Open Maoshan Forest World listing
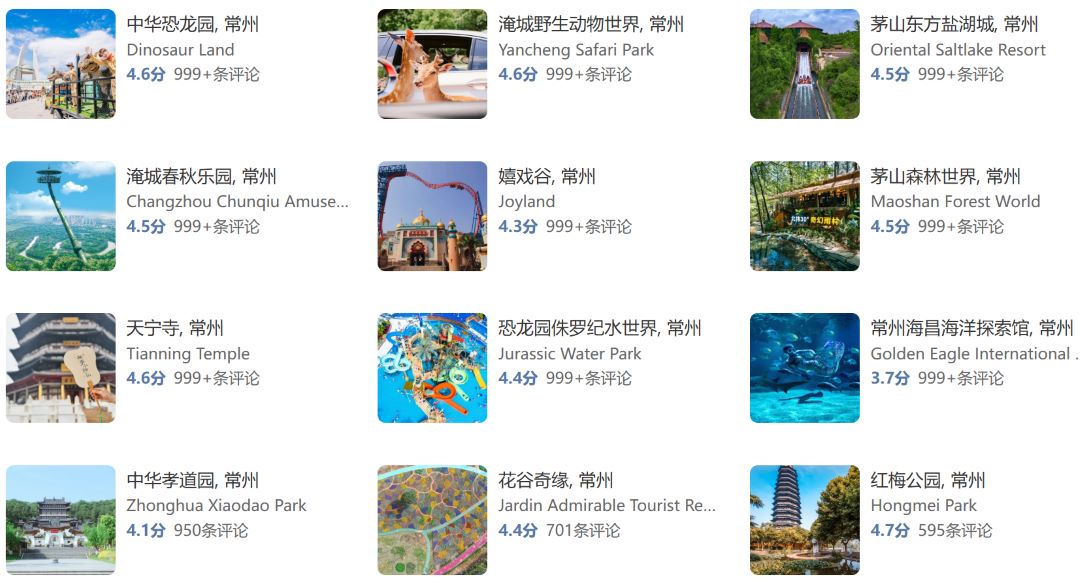Viewport: 1080px width, 583px height. [x=945, y=177]
